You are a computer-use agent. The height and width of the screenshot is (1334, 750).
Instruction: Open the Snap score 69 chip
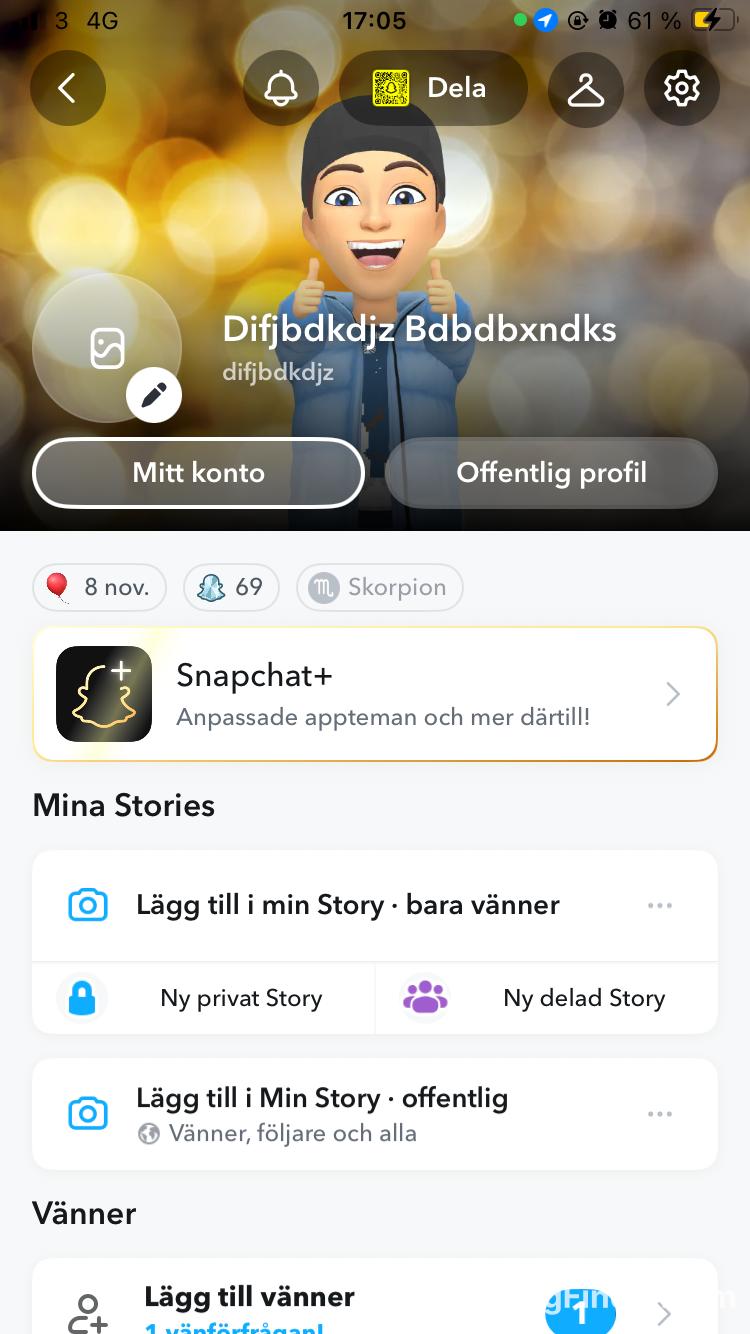click(x=231, y=587)
